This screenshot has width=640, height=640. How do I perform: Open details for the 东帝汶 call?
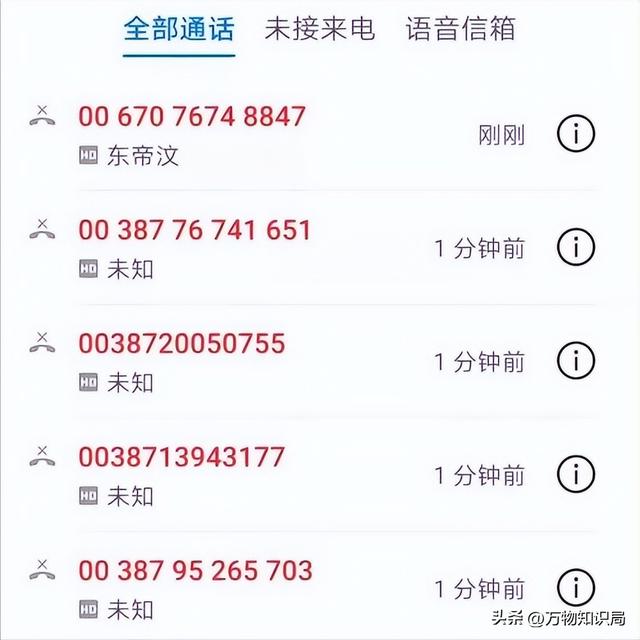(x=575, y=133)
